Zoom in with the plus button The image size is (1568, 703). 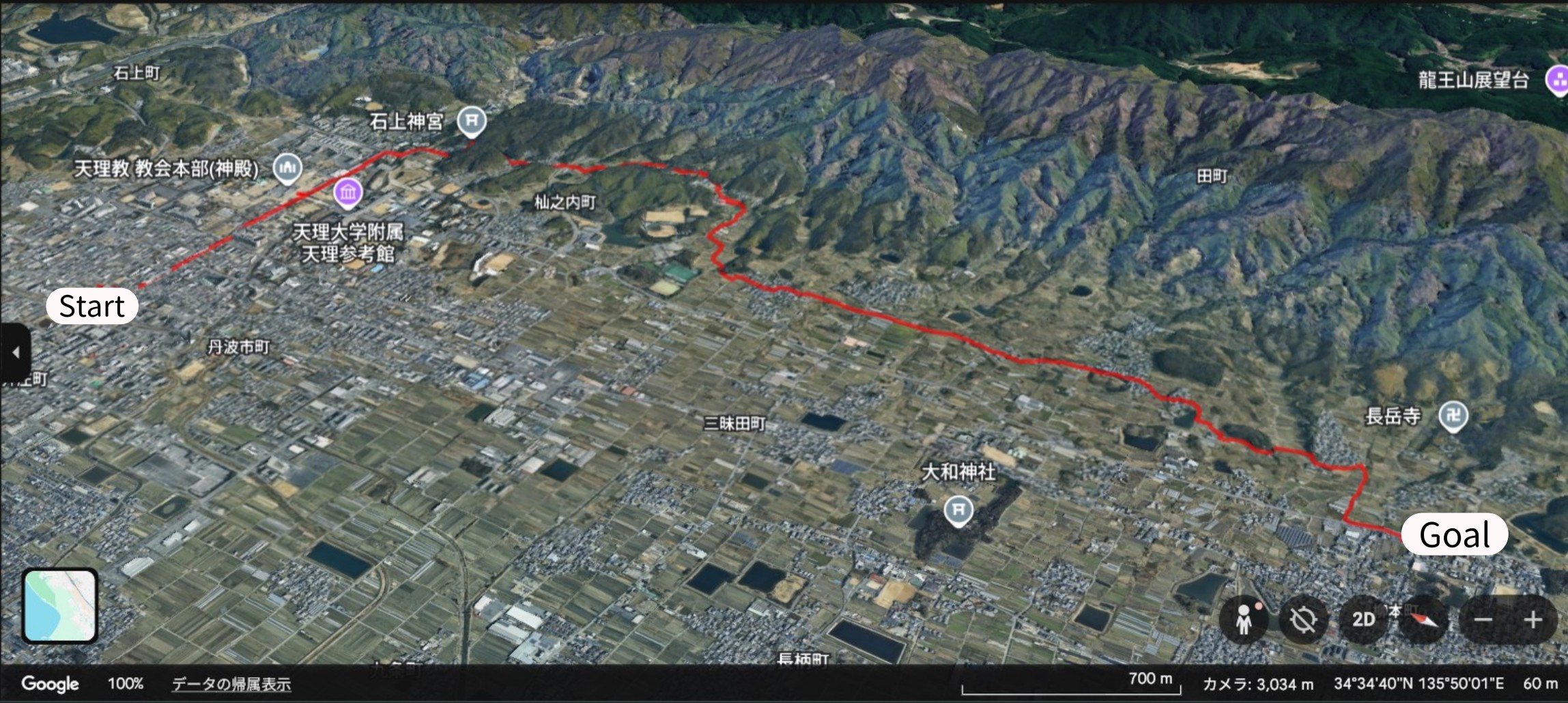1533,620
